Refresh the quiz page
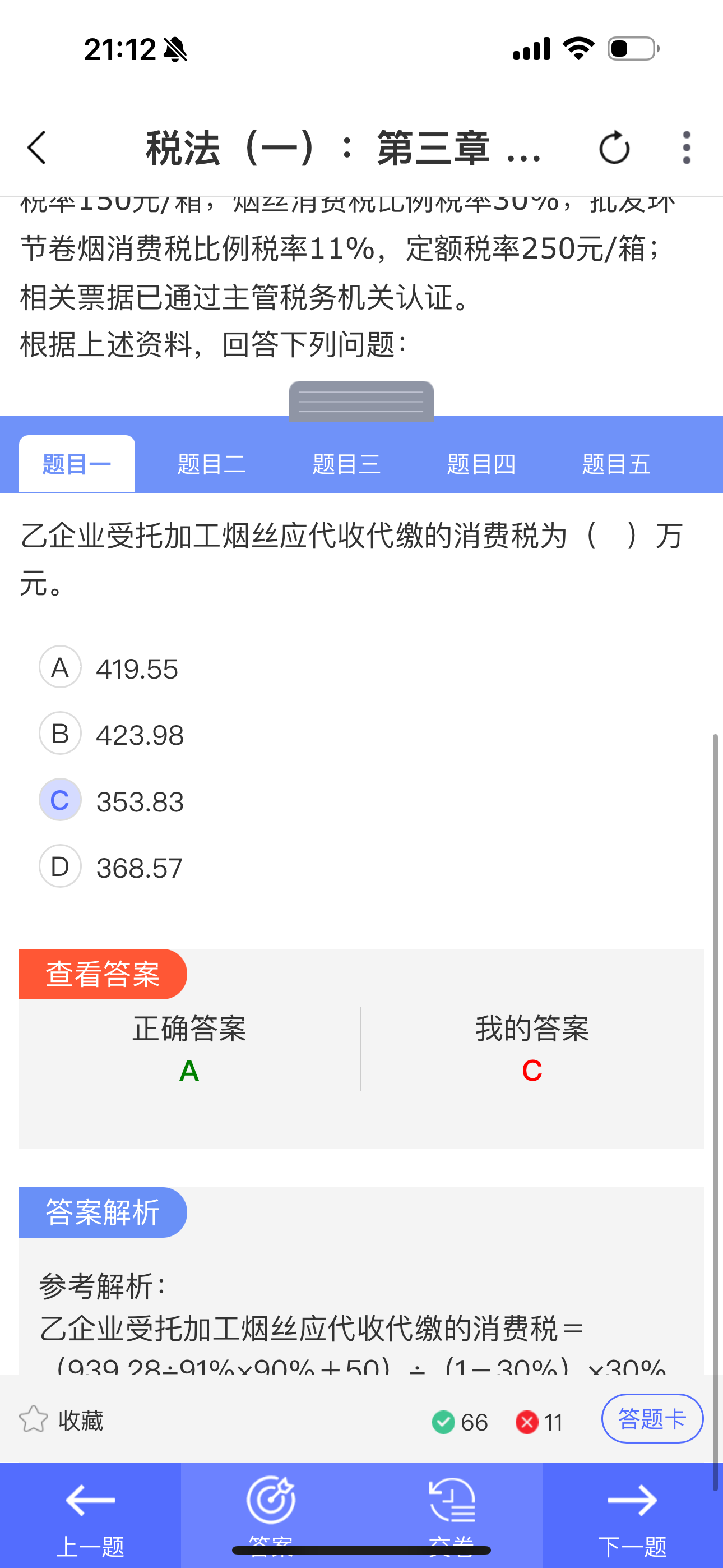The height and width of the screenshot is (1568, 723). [614, 148]
